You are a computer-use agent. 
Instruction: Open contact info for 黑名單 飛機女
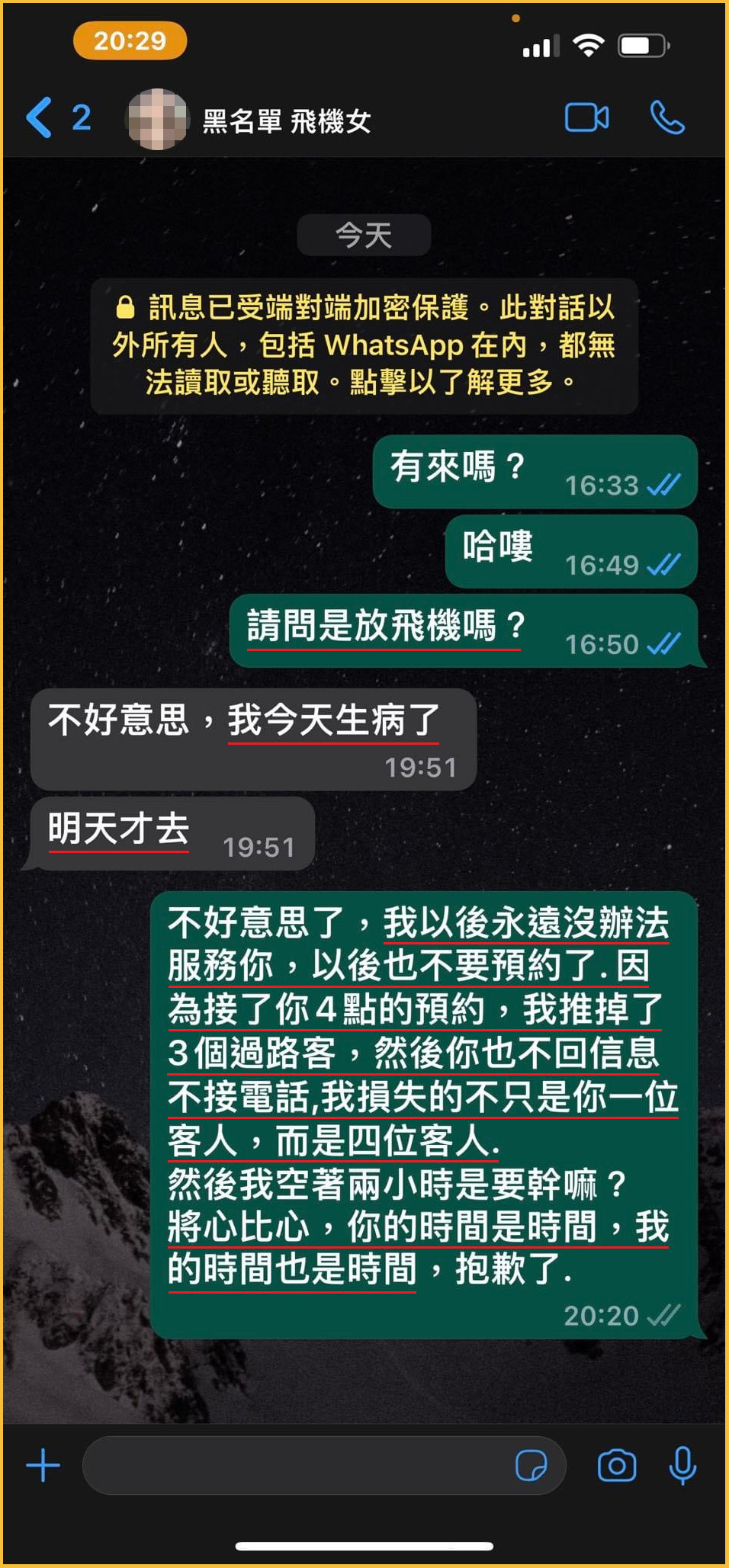pos(286,121)
